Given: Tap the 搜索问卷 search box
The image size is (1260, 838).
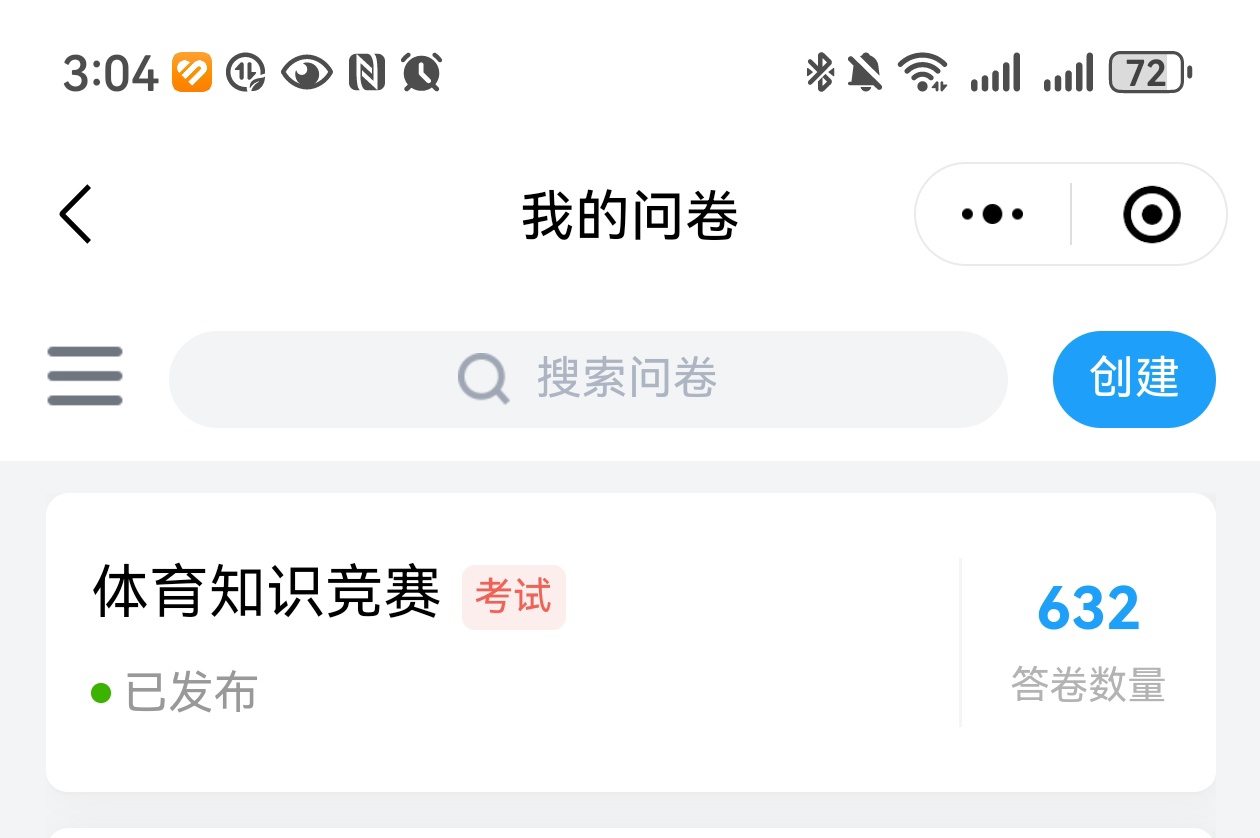Looking at the screenshot, I should click(x=588, y=379).
